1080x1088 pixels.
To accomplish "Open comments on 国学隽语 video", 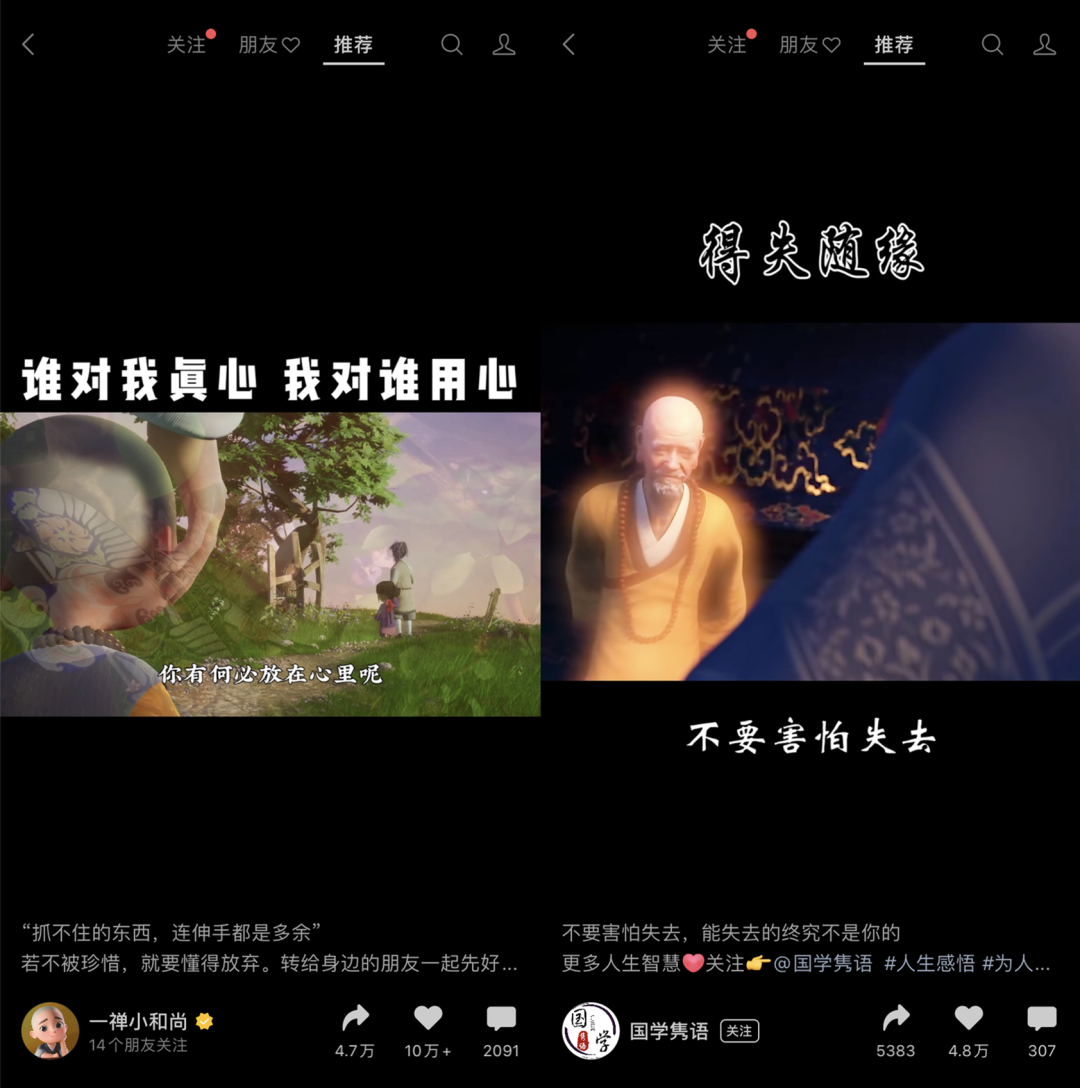I will (x=1041, y=1019).
